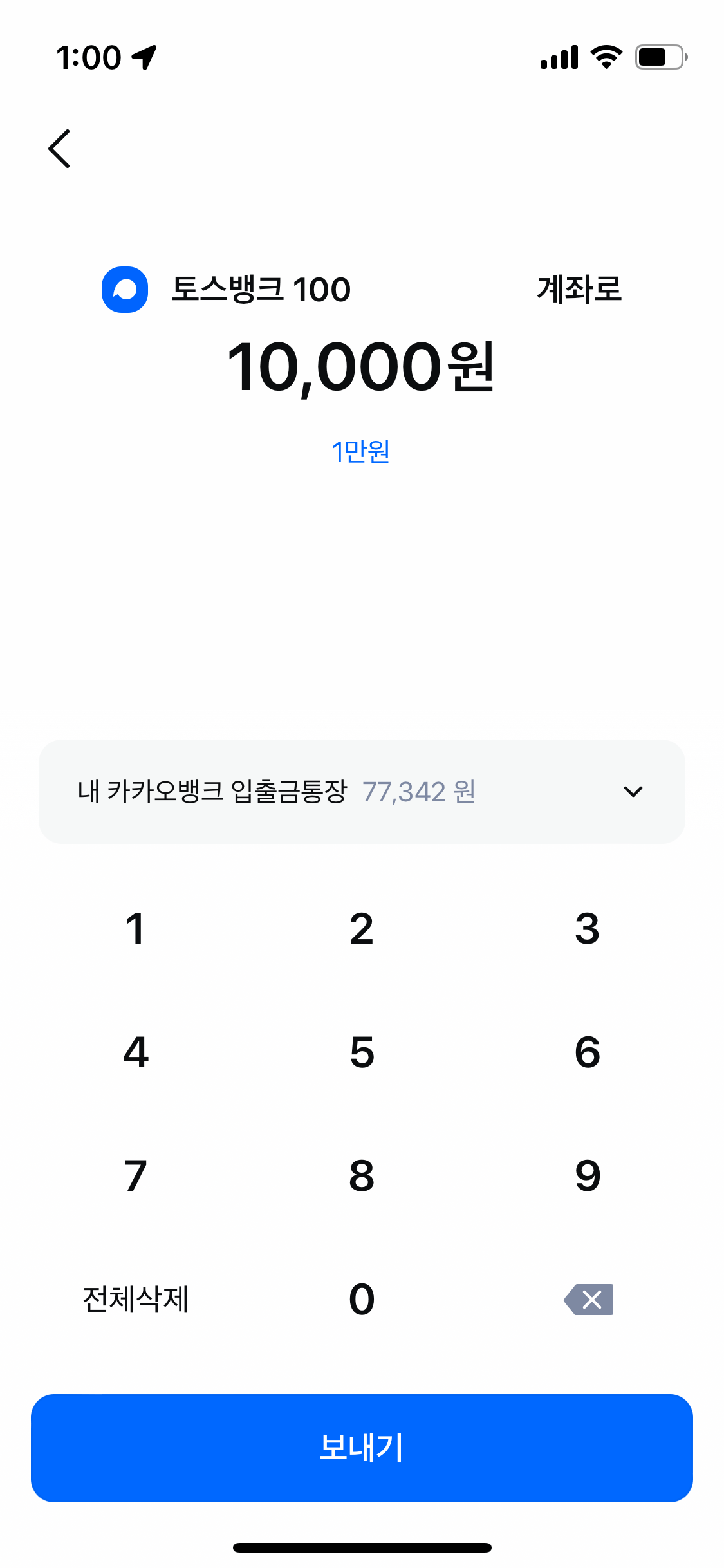
Task: Enter digit 3 on the keypad
Action: pyautogui.click(x=588, y=929)
